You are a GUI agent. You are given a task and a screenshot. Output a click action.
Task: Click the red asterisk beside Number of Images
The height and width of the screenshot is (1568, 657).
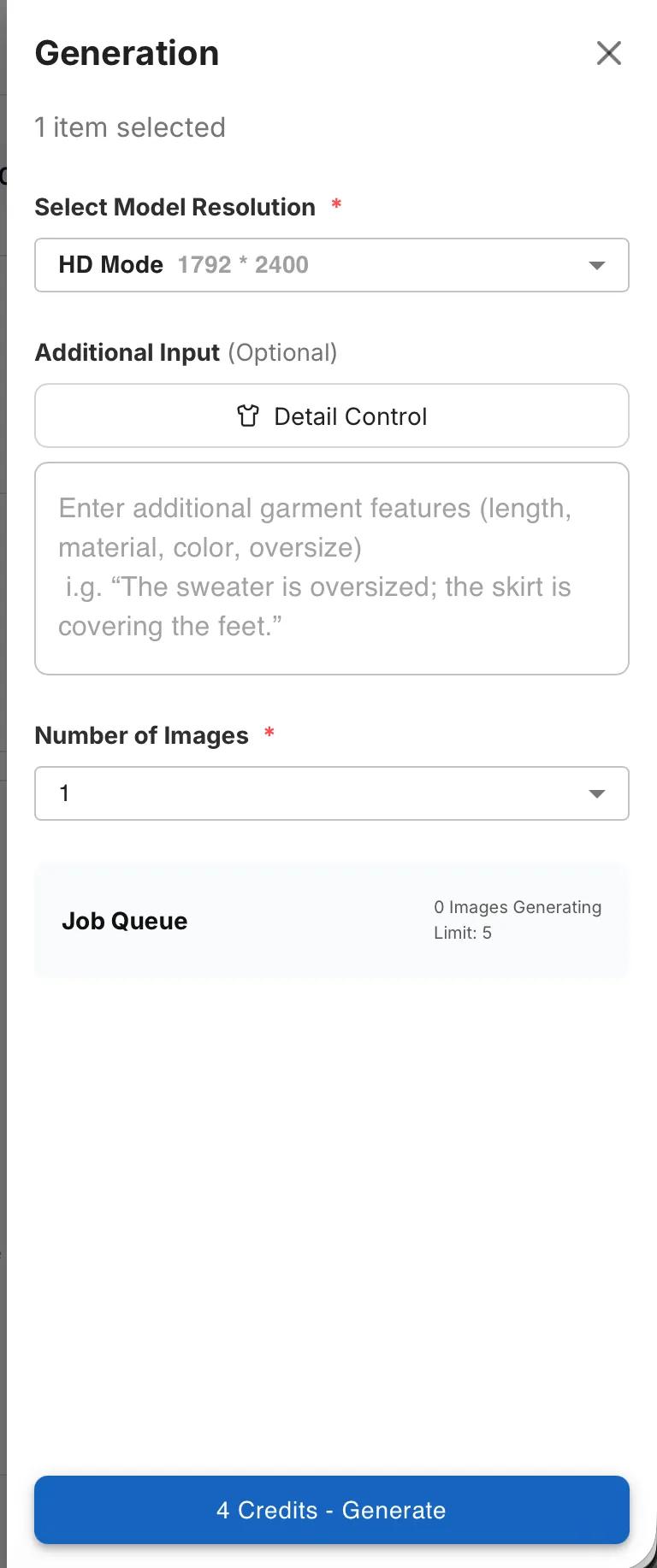pos(269,733)
